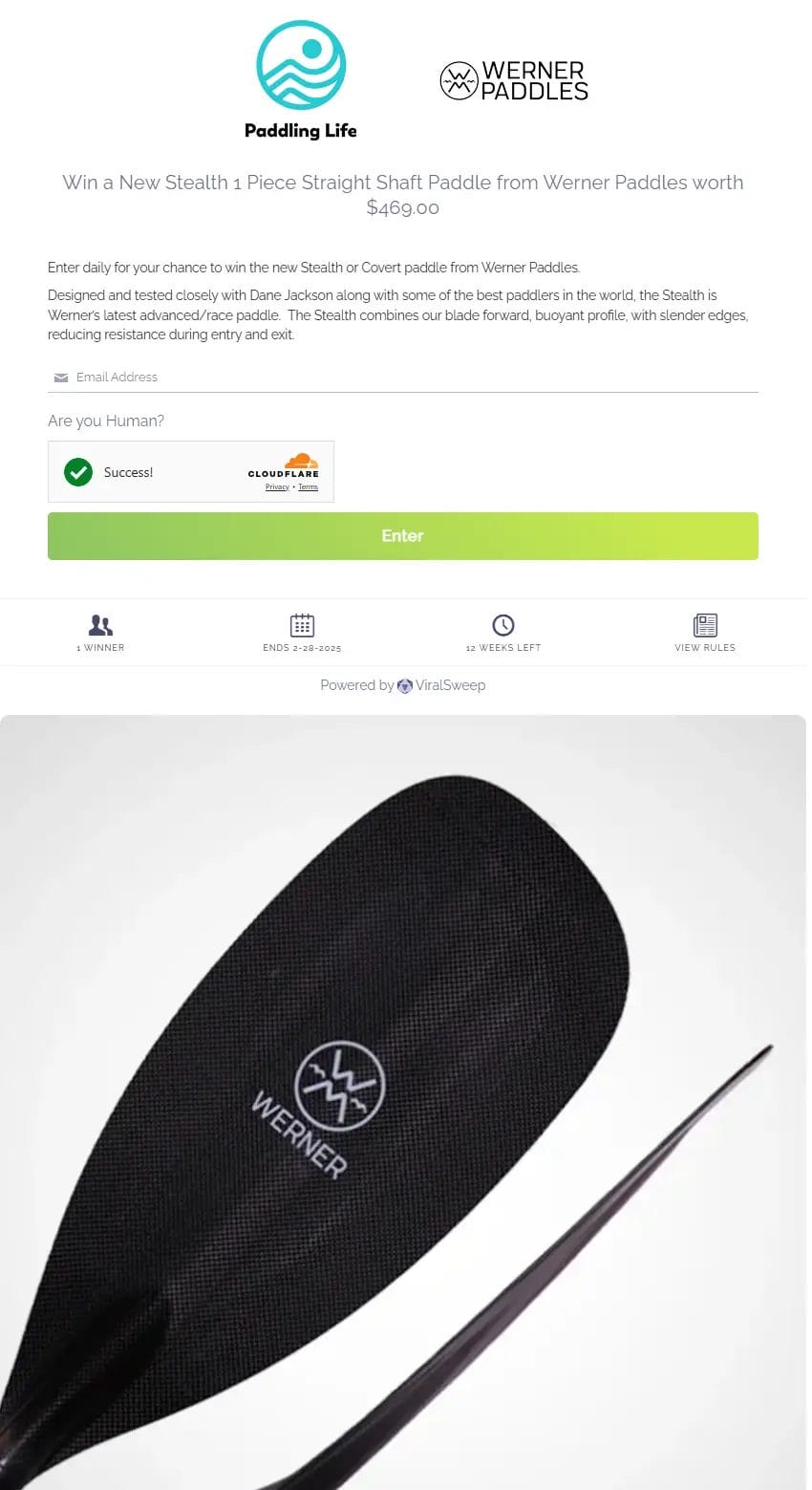The width and height of the screenshot is (812, 1490).
Task: Click the Cloudflare logo in the captcha
Action: tap(284, 467)
